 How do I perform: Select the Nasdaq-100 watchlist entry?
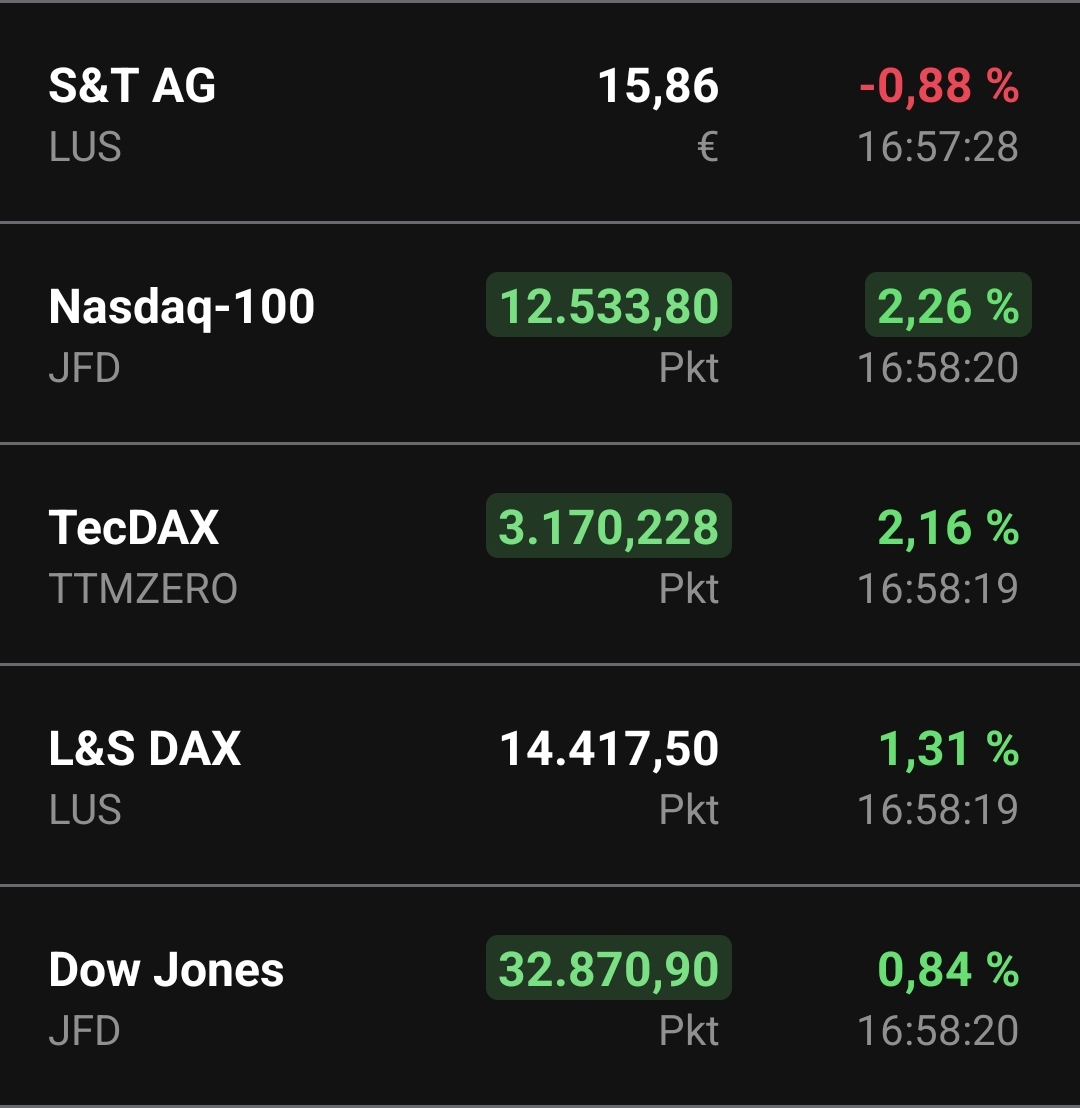coord(180,307)
